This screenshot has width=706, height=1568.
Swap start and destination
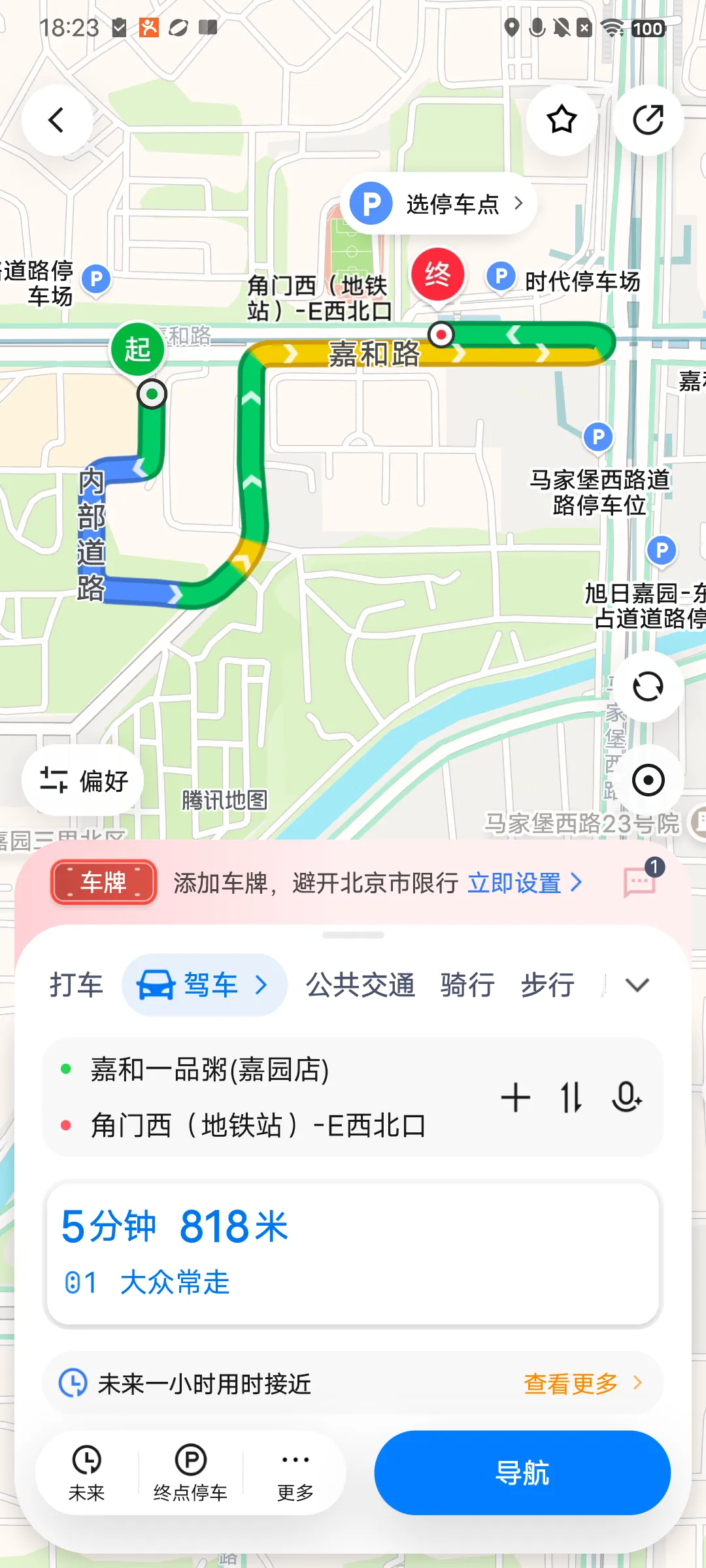point(571,1098)
